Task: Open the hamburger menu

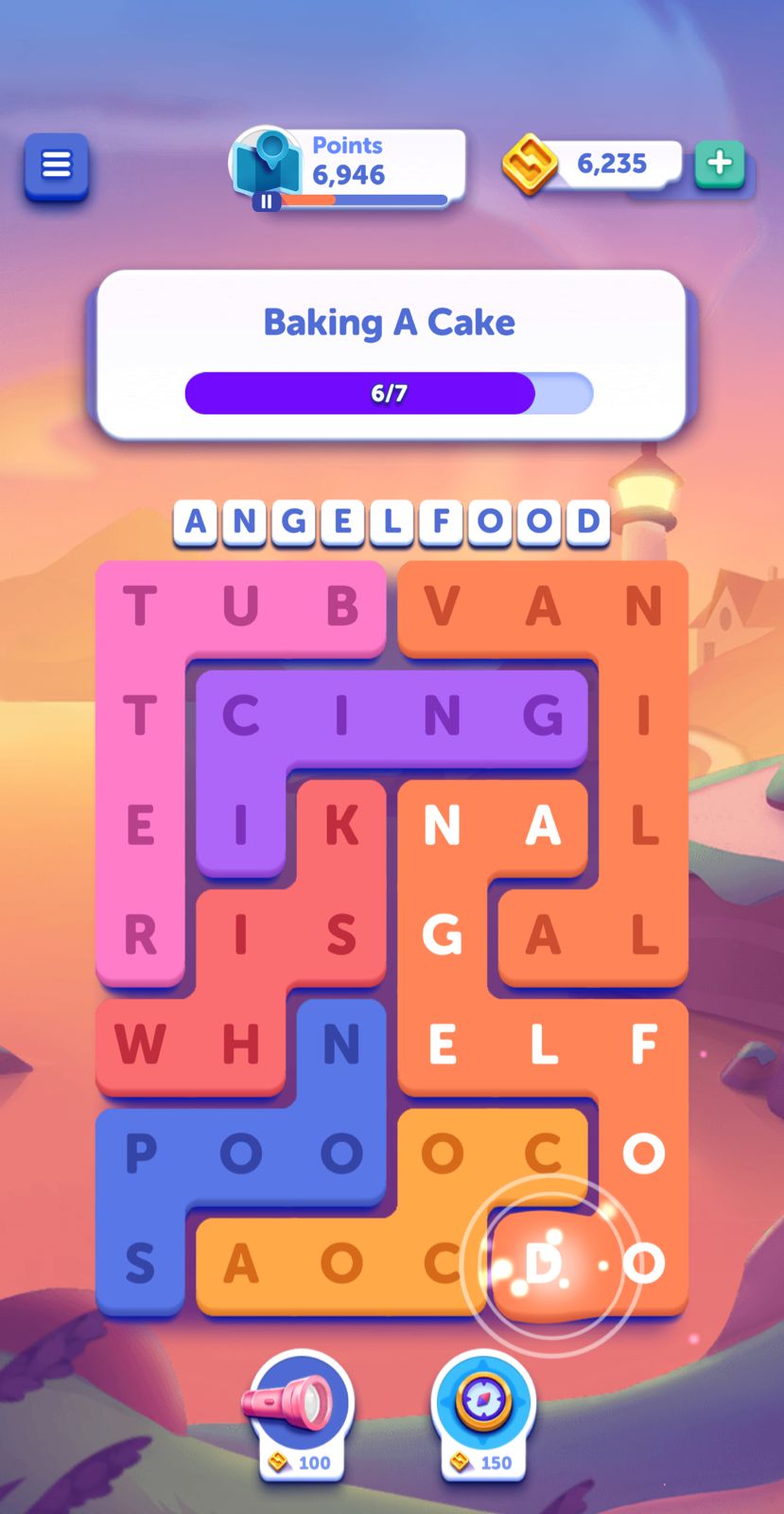Action: (x=57, y=167)
